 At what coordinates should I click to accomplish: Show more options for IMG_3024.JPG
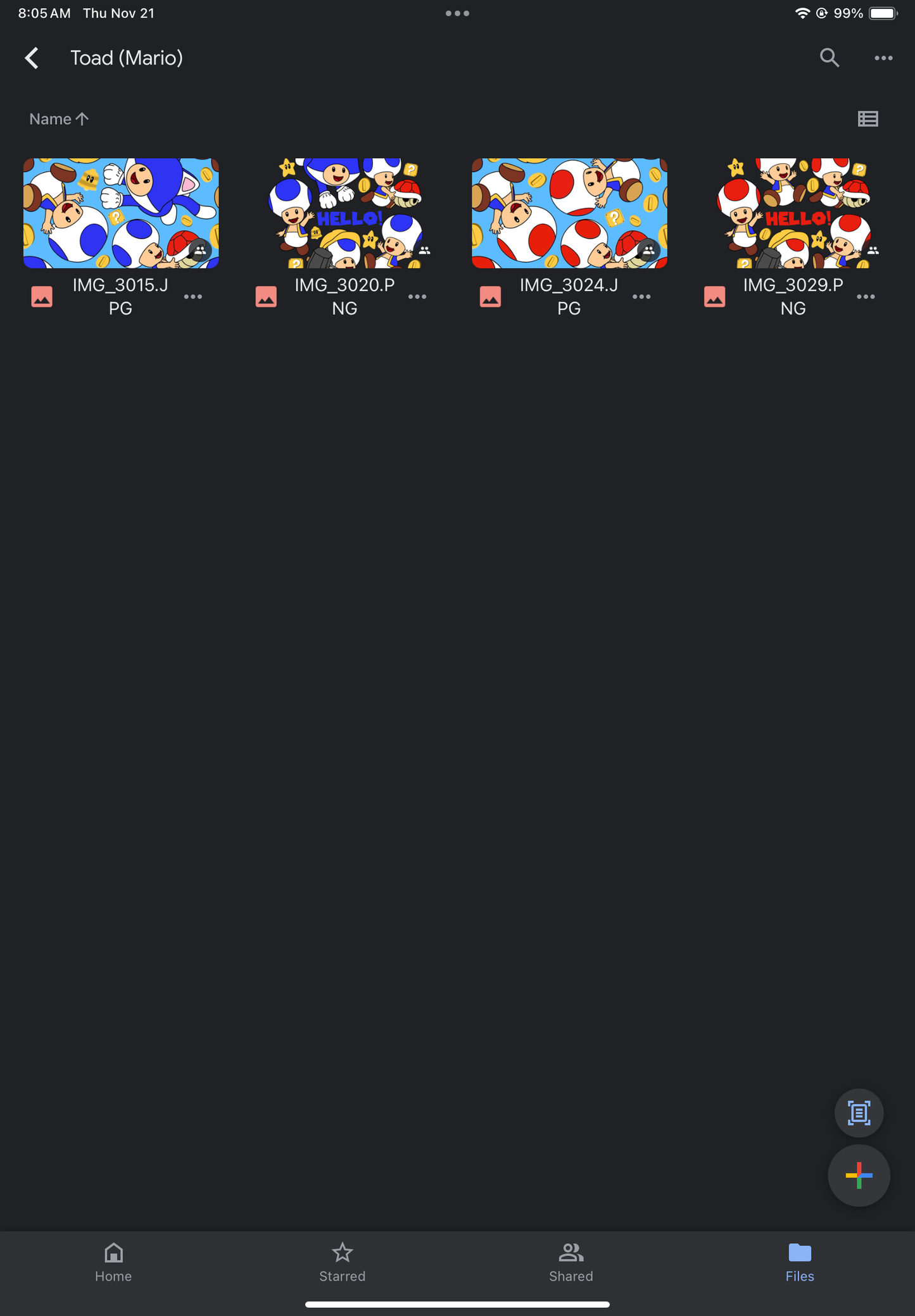tap(641, 297)
